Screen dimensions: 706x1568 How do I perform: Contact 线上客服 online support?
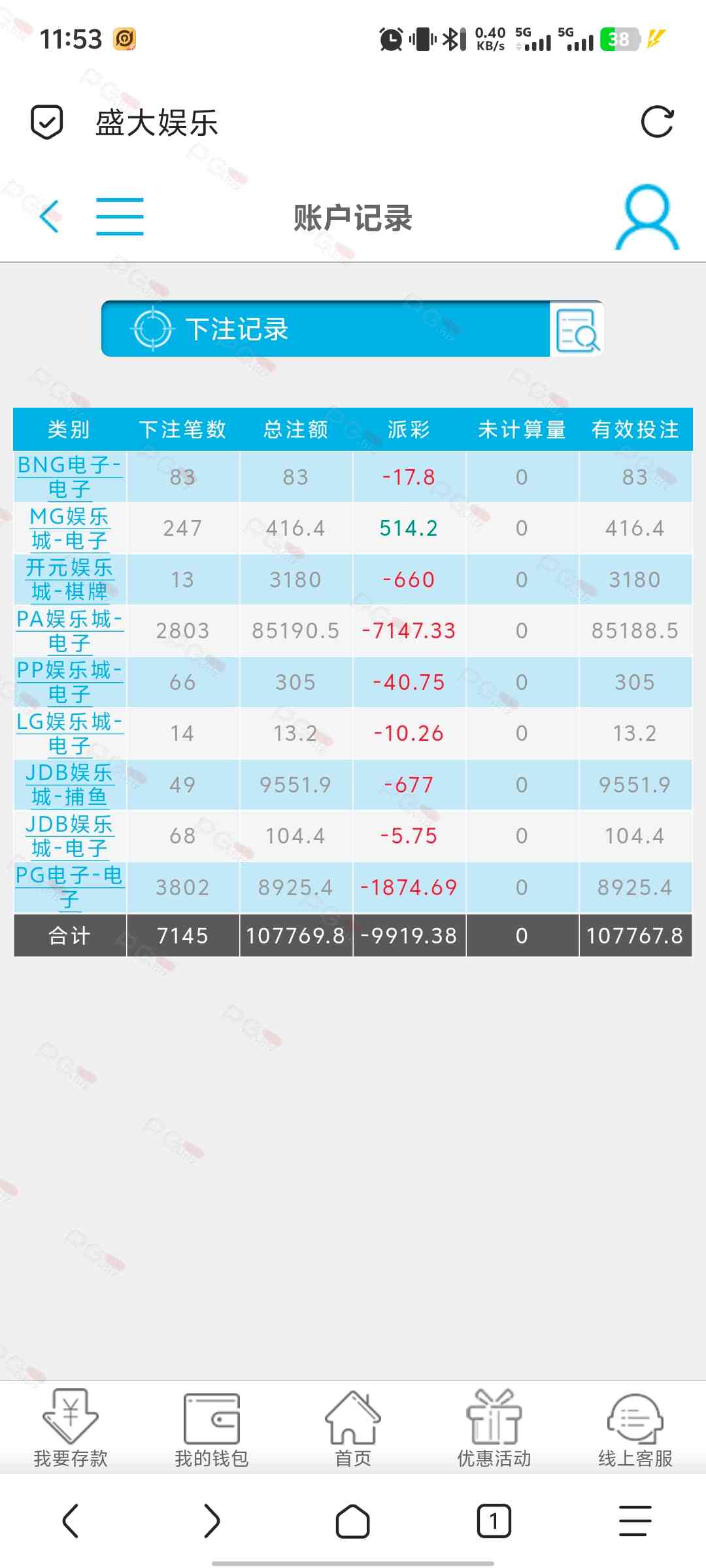(x=635, y=1428)
